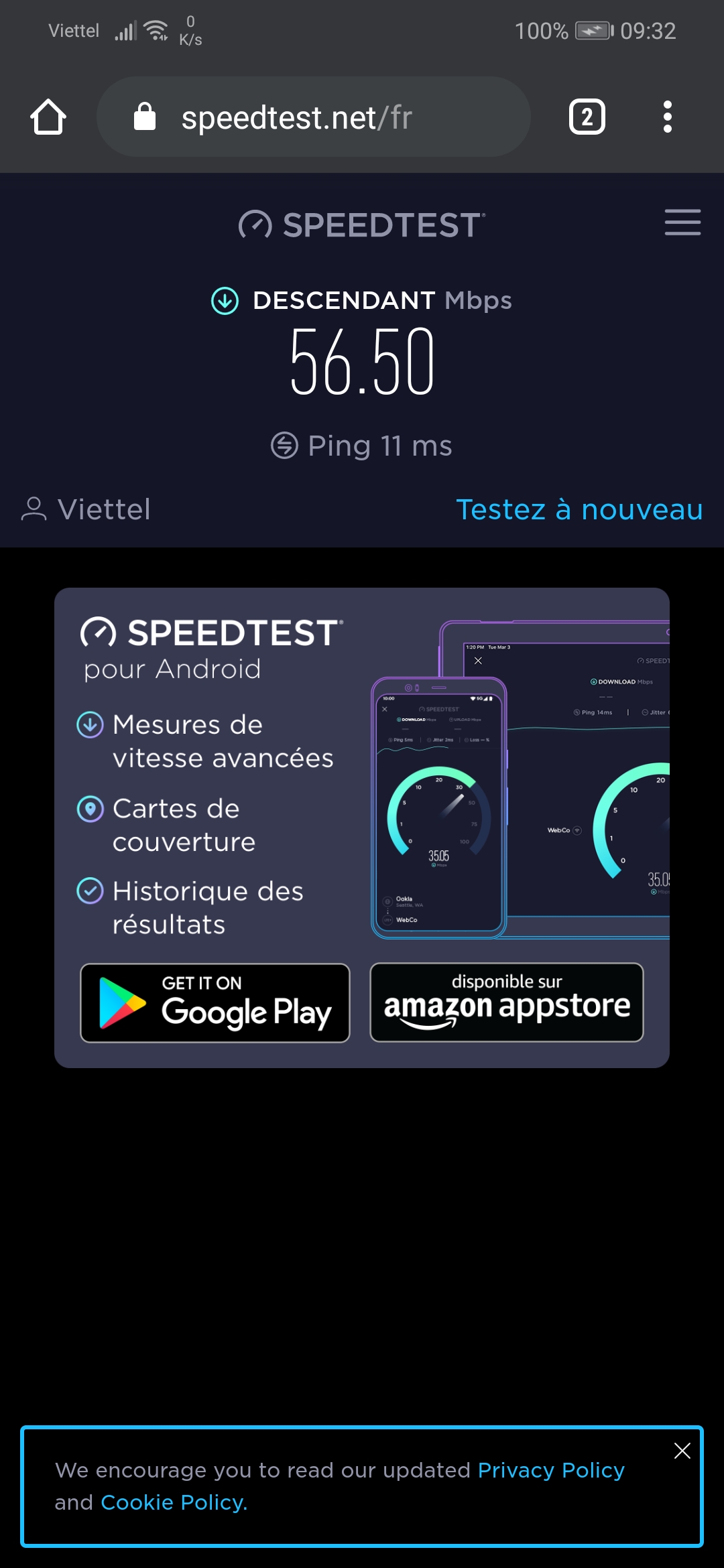724x1568 pixels.
Task: Dismiss the privacy policy notice
Action: (x=682, y=1451)
